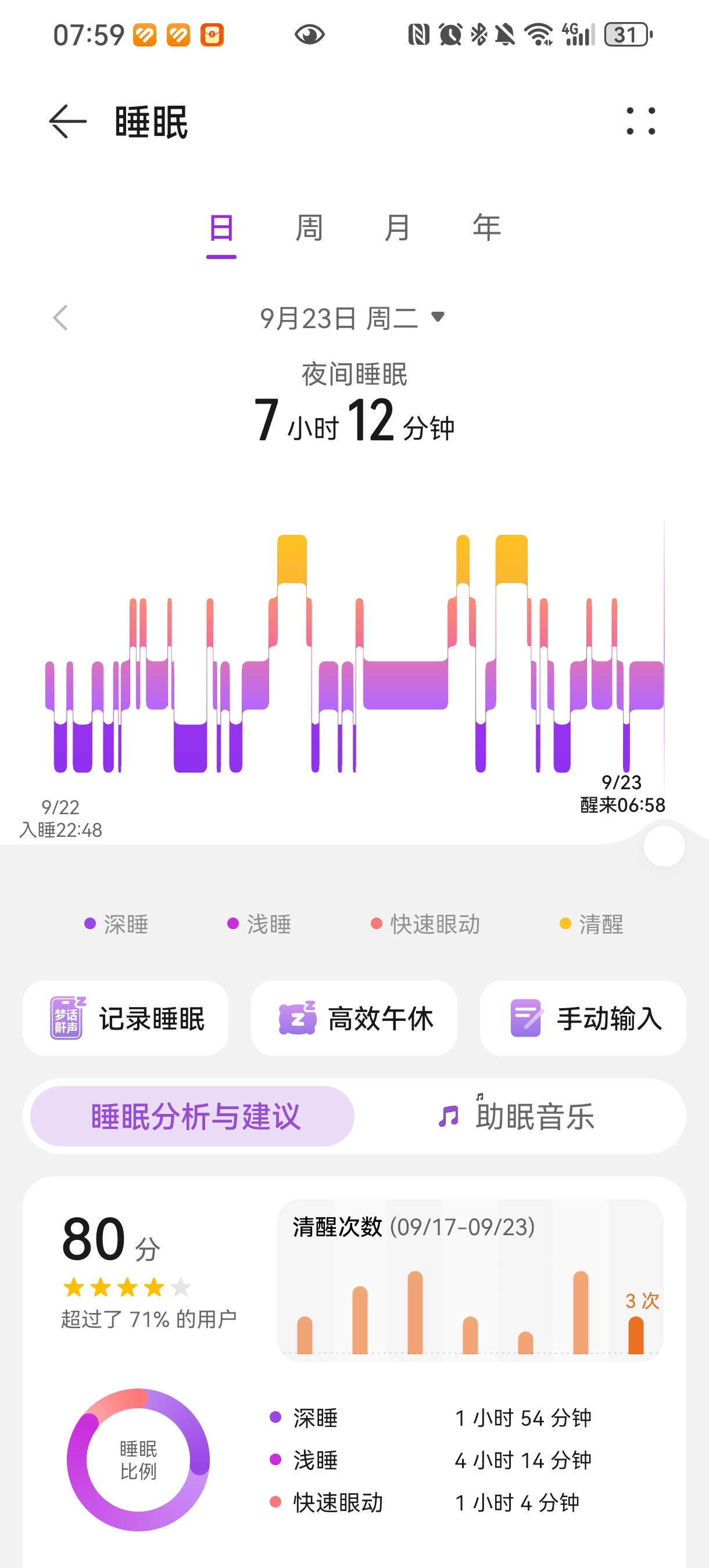709x1568 pixels.
Task: Open 记录睡眠
Action: (126, 1017)
